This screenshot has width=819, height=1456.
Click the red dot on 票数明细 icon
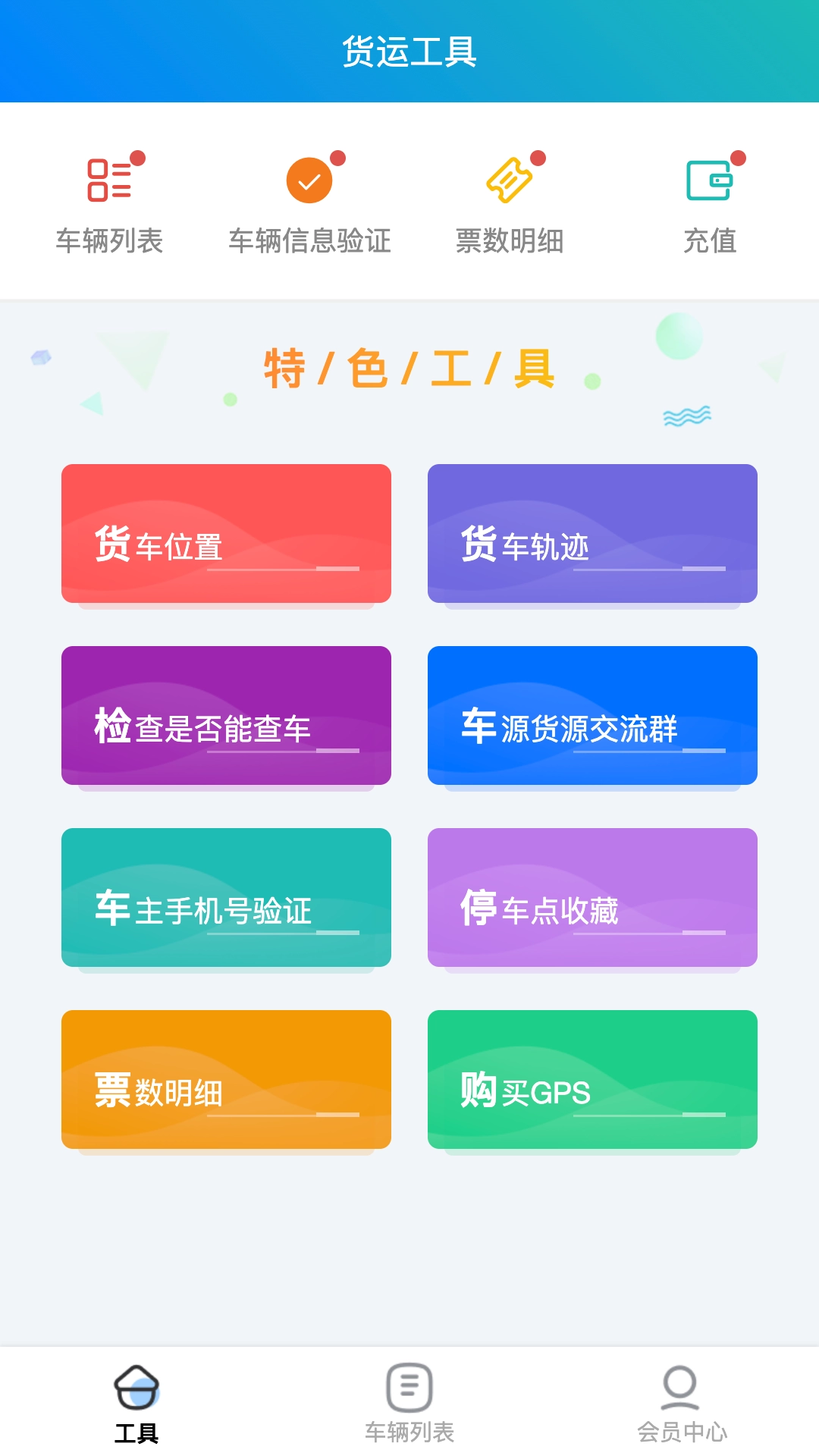[x=538, y=157]
